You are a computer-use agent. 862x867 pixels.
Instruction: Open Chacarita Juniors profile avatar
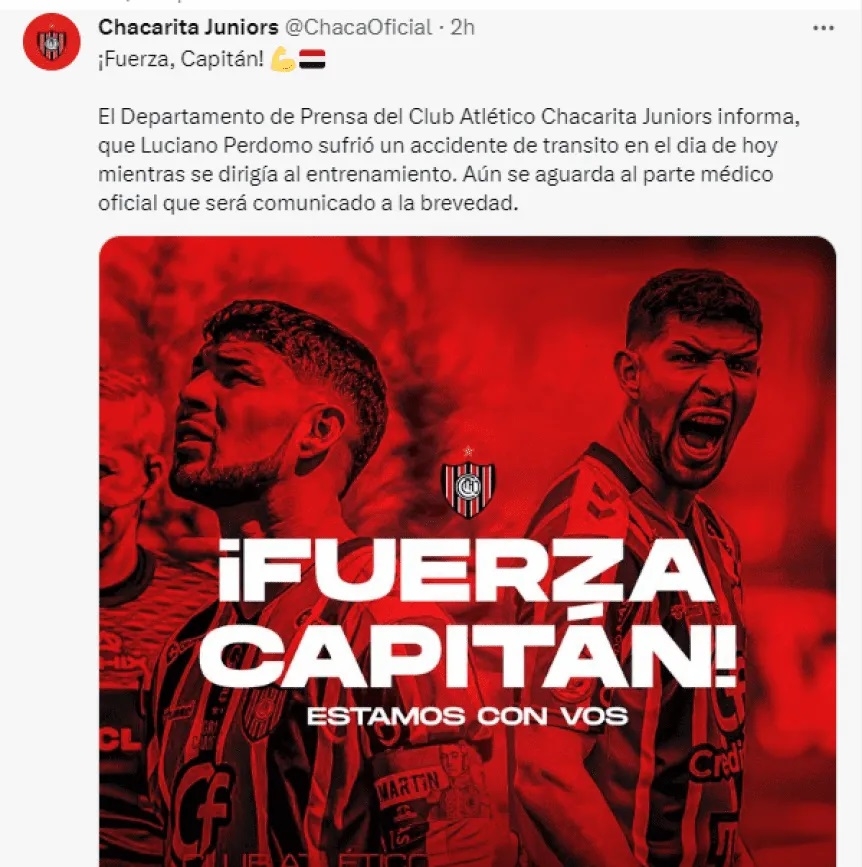51,42
